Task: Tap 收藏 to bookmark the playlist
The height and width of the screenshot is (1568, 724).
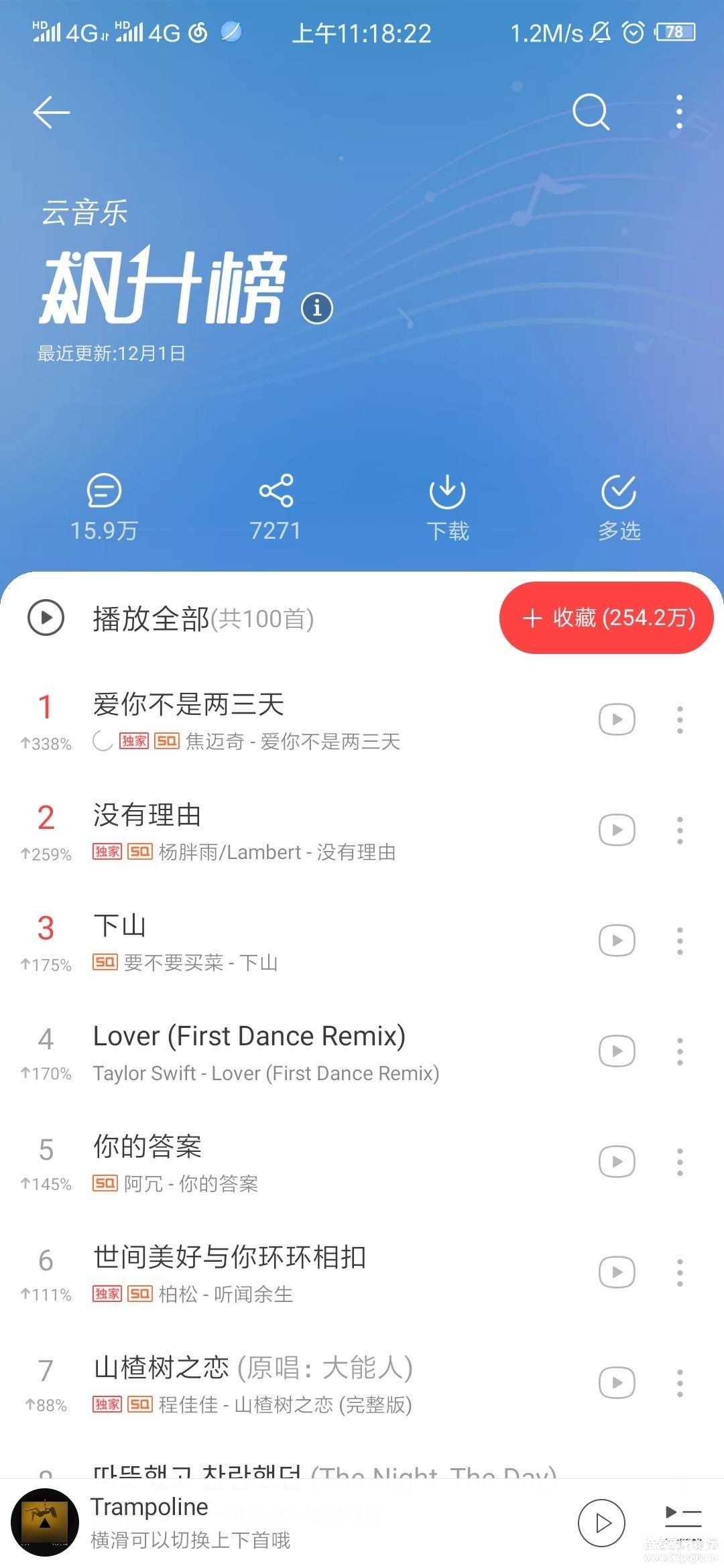Action: [606, 618]
